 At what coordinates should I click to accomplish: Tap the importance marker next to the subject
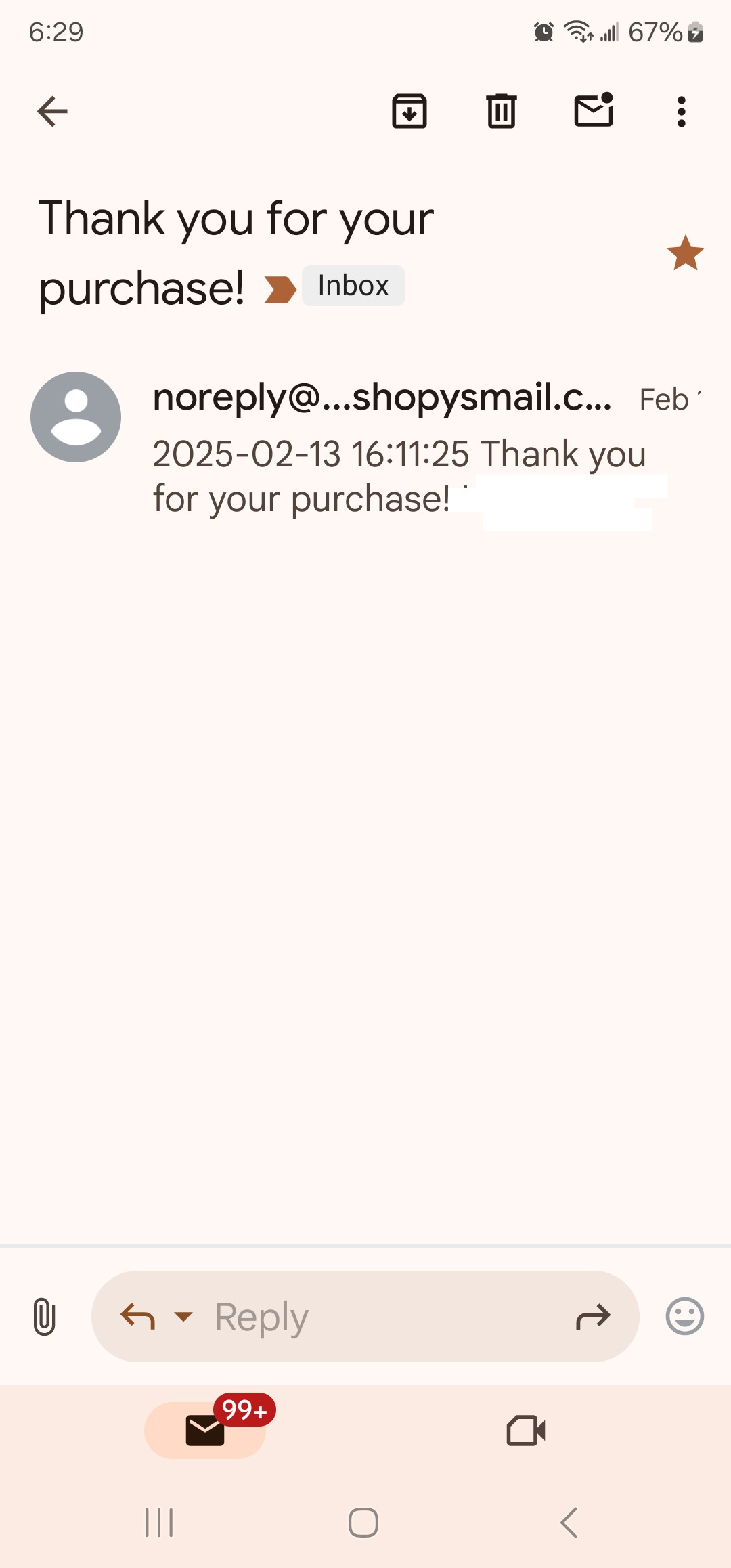(x=280, y=290)
